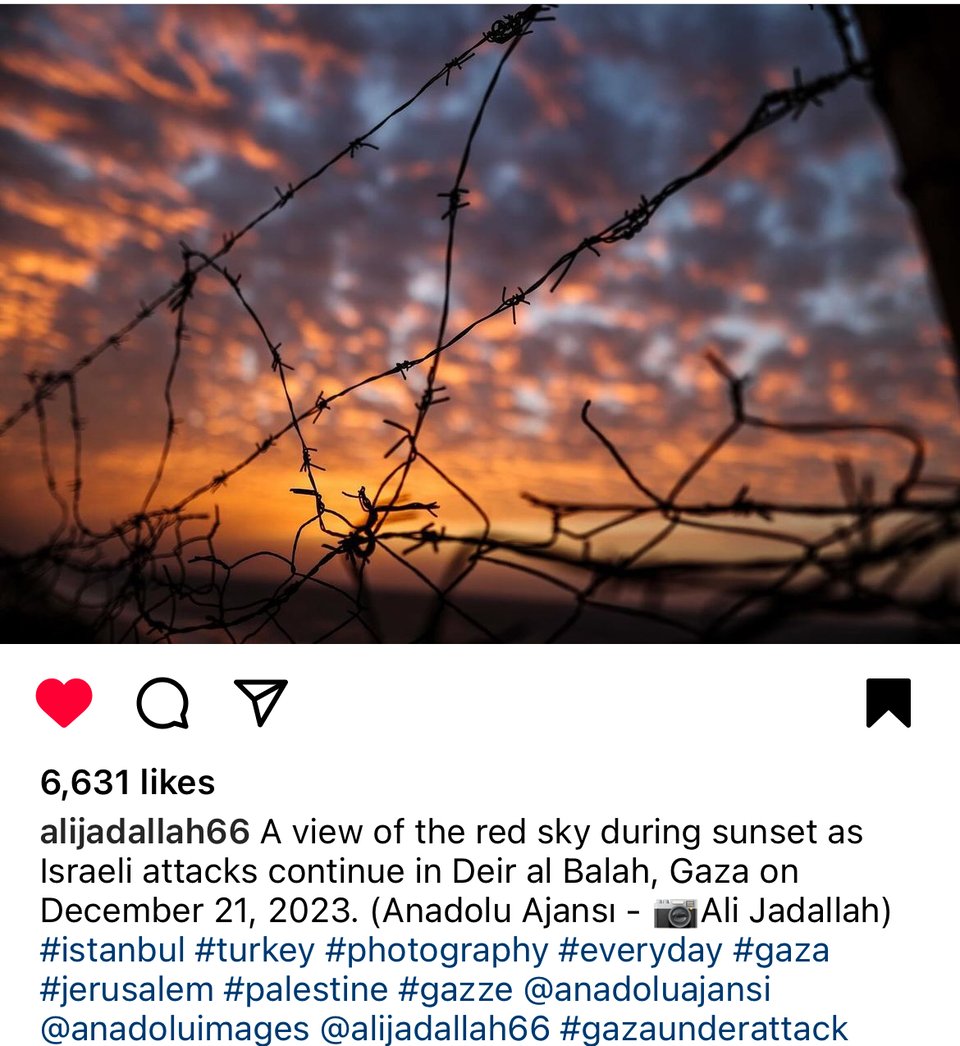Open the #everyday hashtag
This screenshot has height=1046, width=960.
640,950
